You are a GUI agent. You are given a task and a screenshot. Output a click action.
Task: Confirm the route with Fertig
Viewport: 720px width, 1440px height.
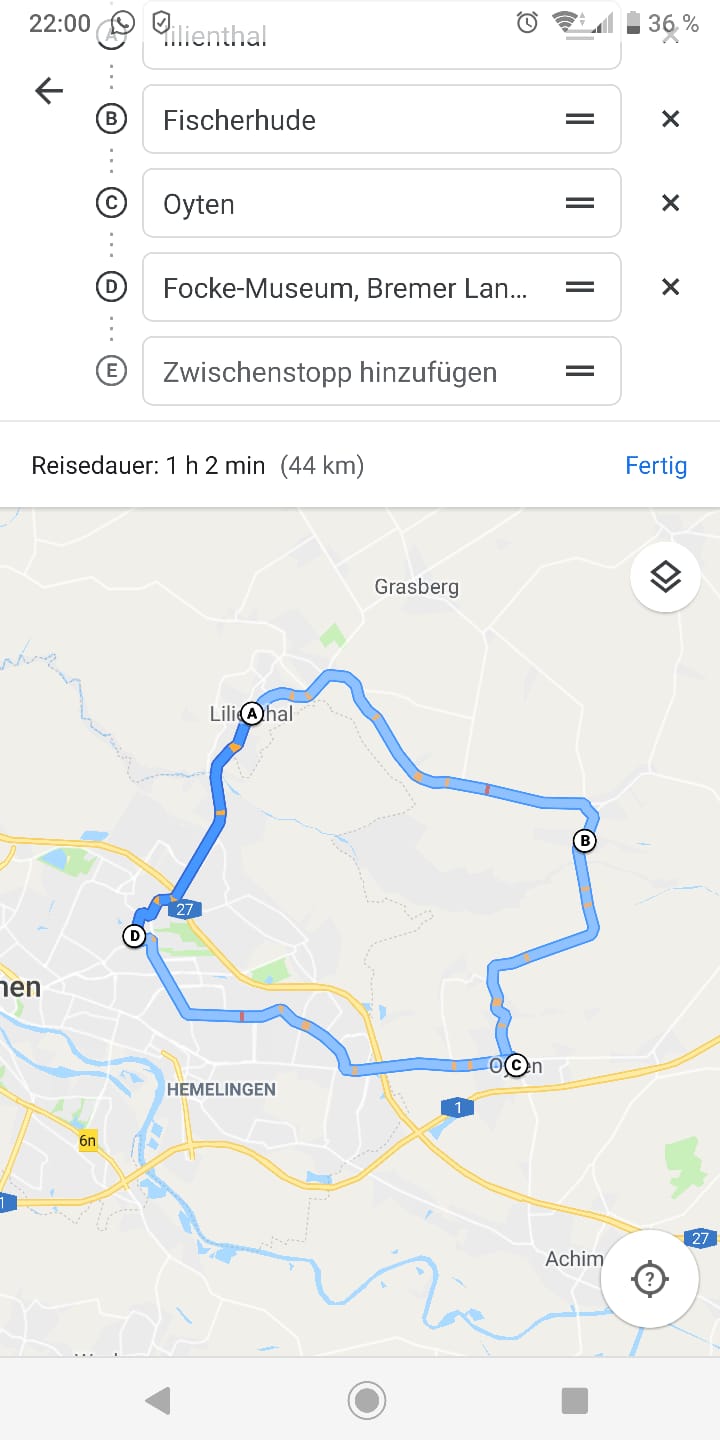coord(655,465)
